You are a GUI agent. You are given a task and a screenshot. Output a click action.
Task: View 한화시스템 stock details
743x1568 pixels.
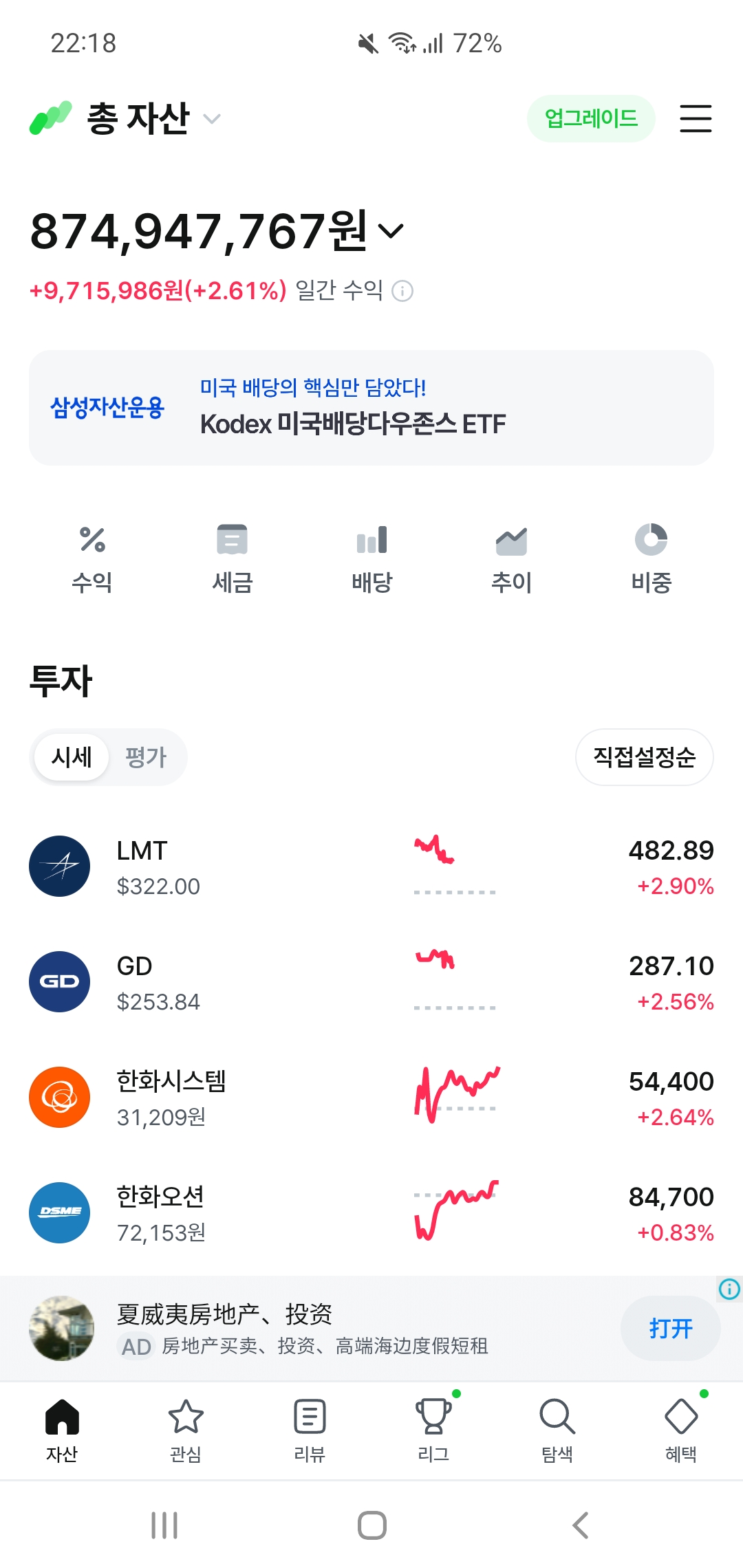[371, 1098]
